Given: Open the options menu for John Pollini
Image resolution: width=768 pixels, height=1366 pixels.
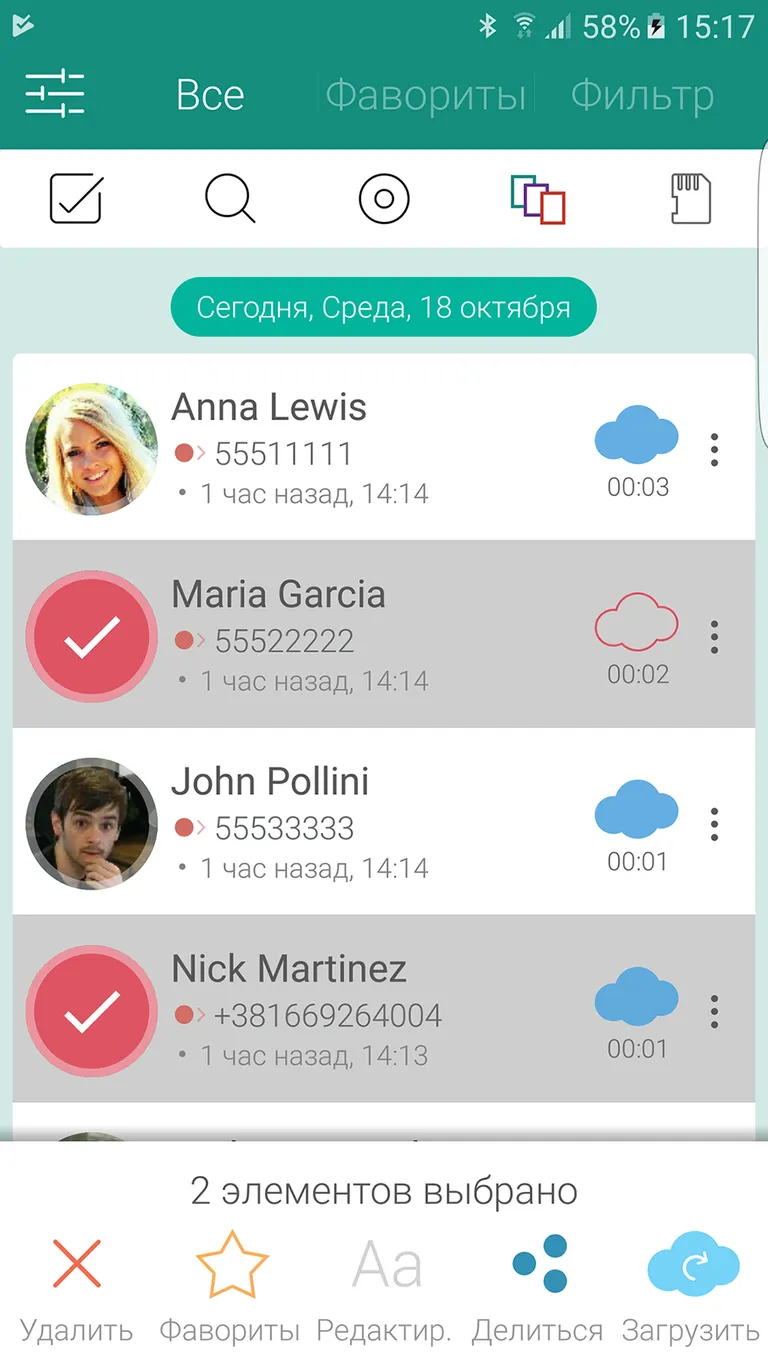Looking at the screenshot, I should [714, 823].
